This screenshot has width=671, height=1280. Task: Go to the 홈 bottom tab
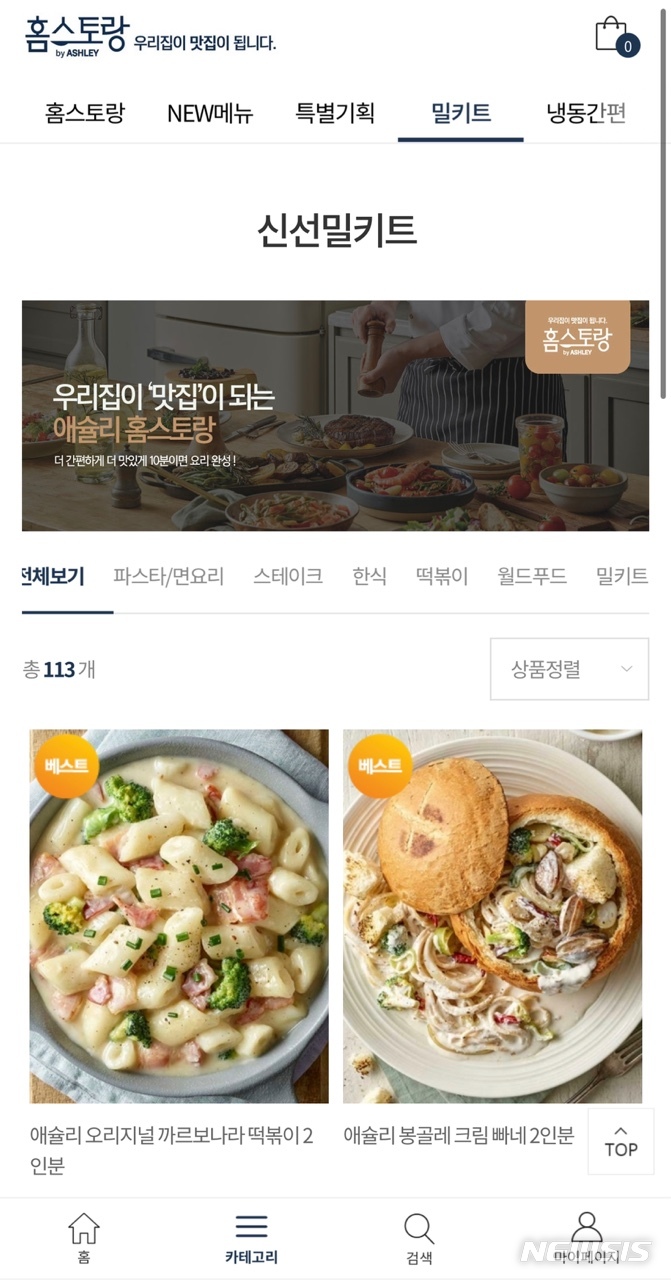tap(84, 1239)
